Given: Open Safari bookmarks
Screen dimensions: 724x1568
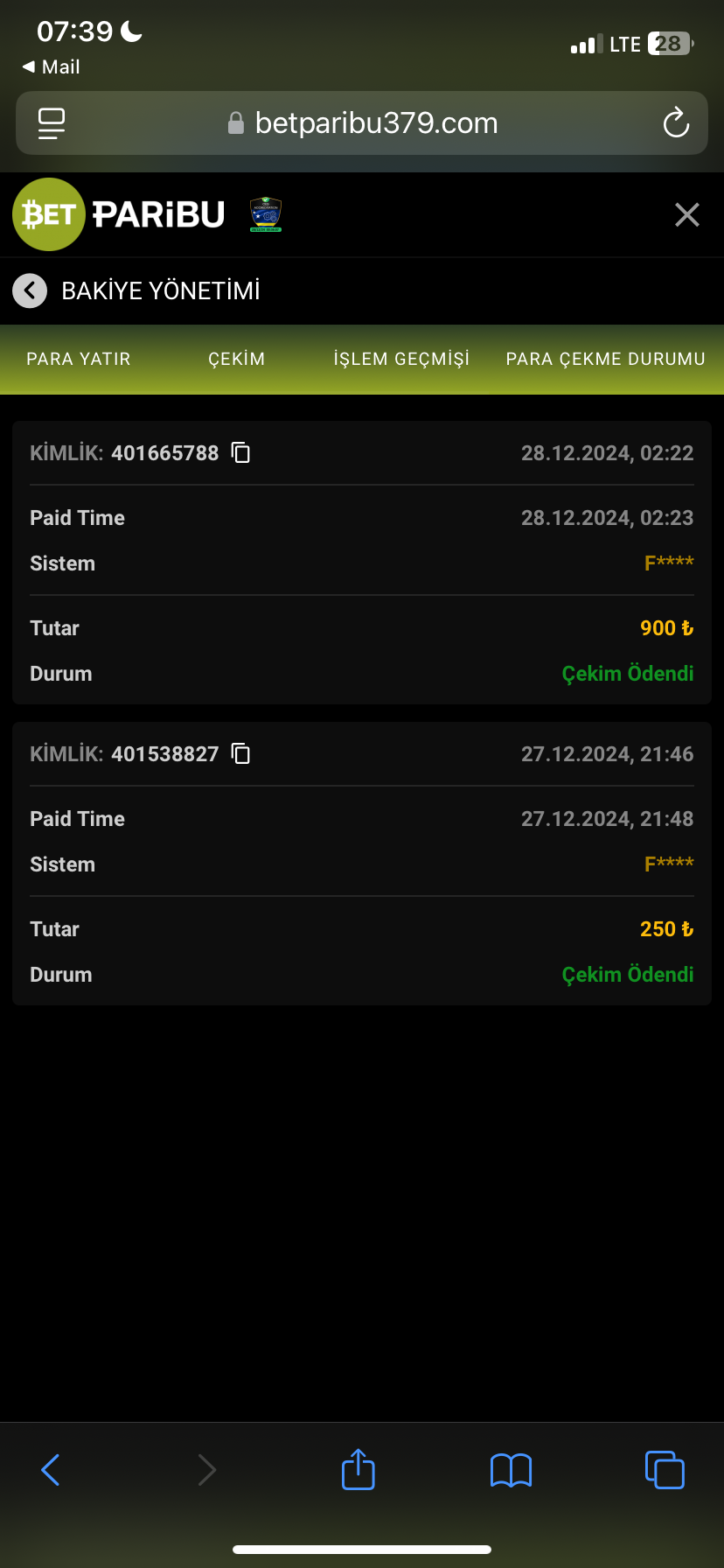Looking at the screenshot, I should coord(511,1470).
